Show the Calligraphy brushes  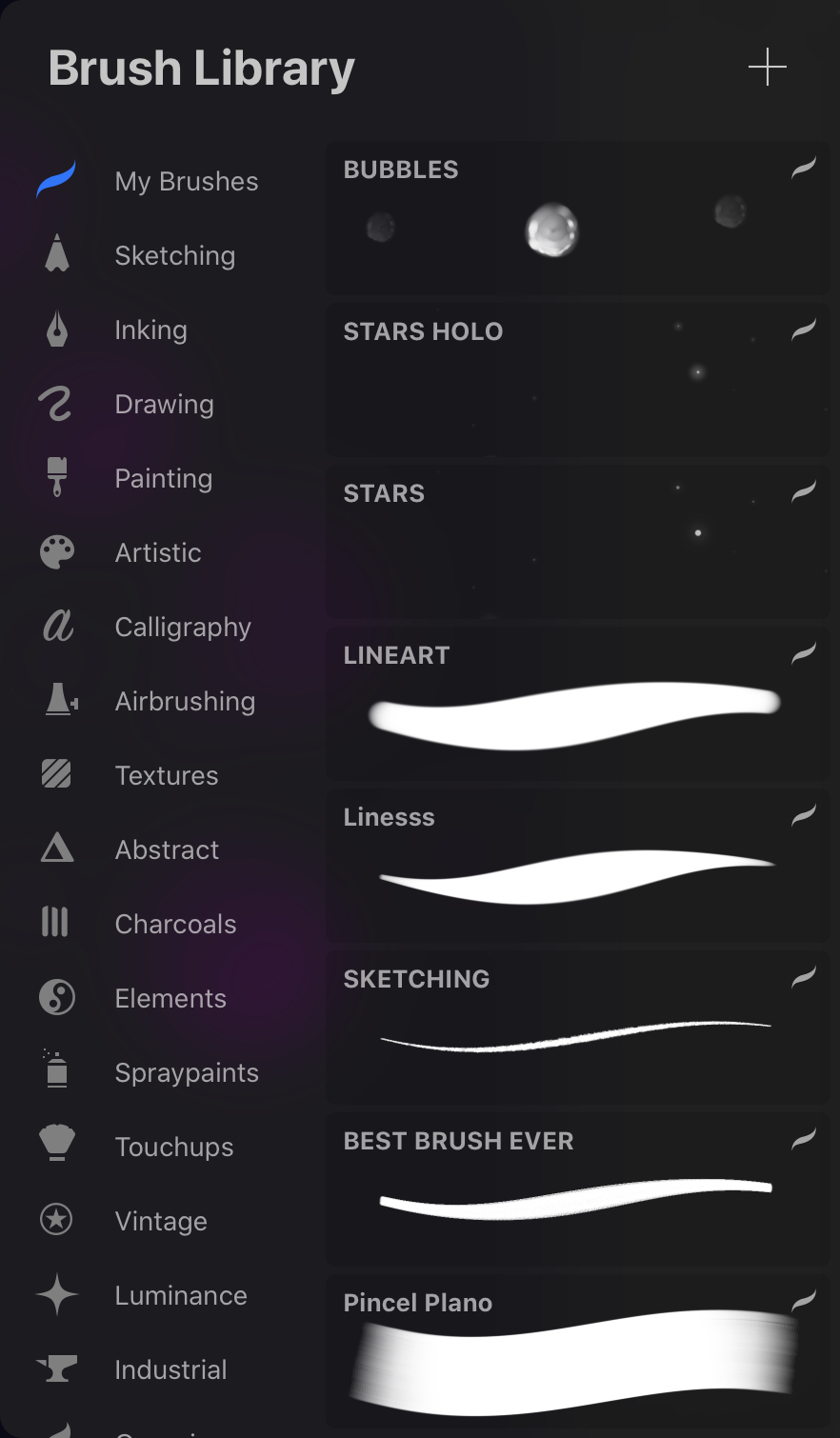[183, 627]
